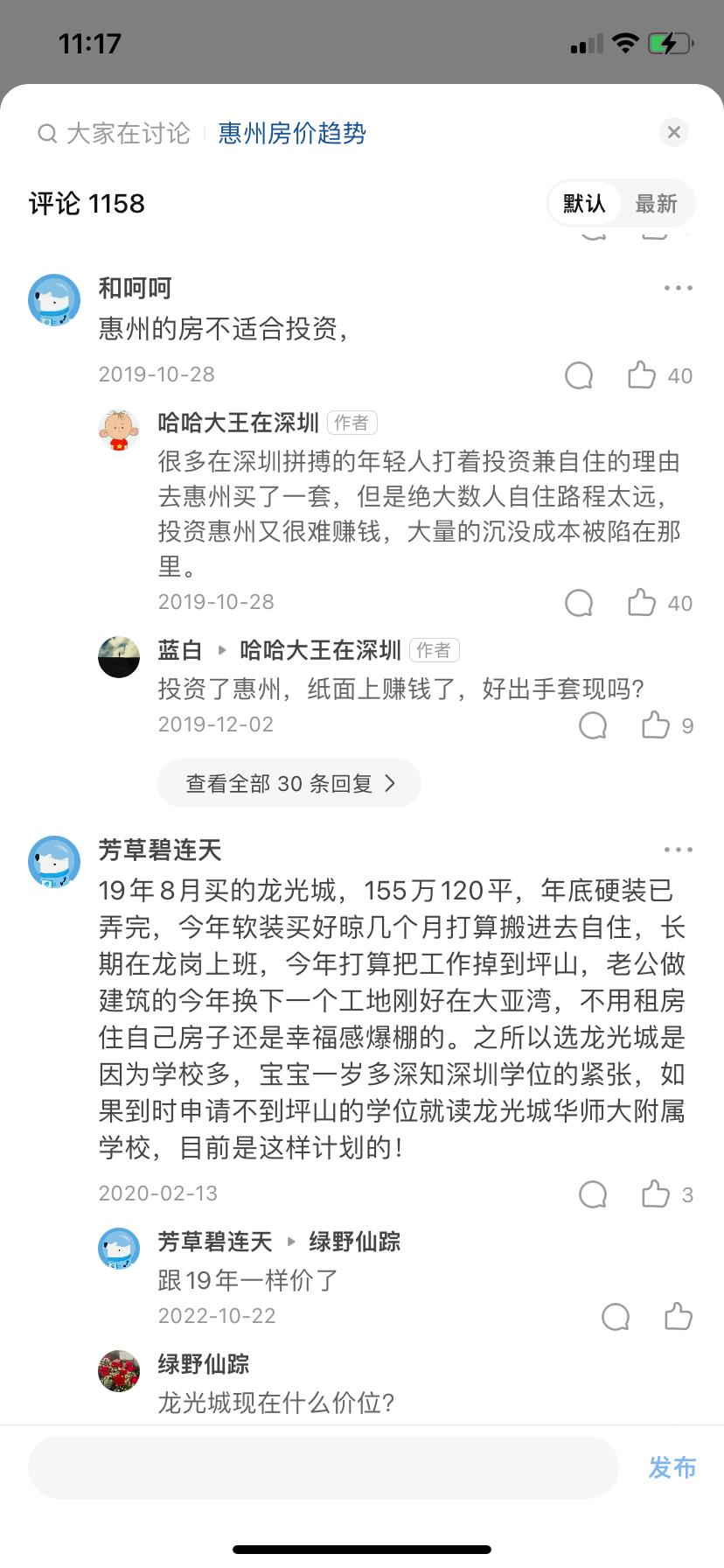Reply to 哈哈大王在深圳's 2019-10-28 reply

[x=579, y=603]
